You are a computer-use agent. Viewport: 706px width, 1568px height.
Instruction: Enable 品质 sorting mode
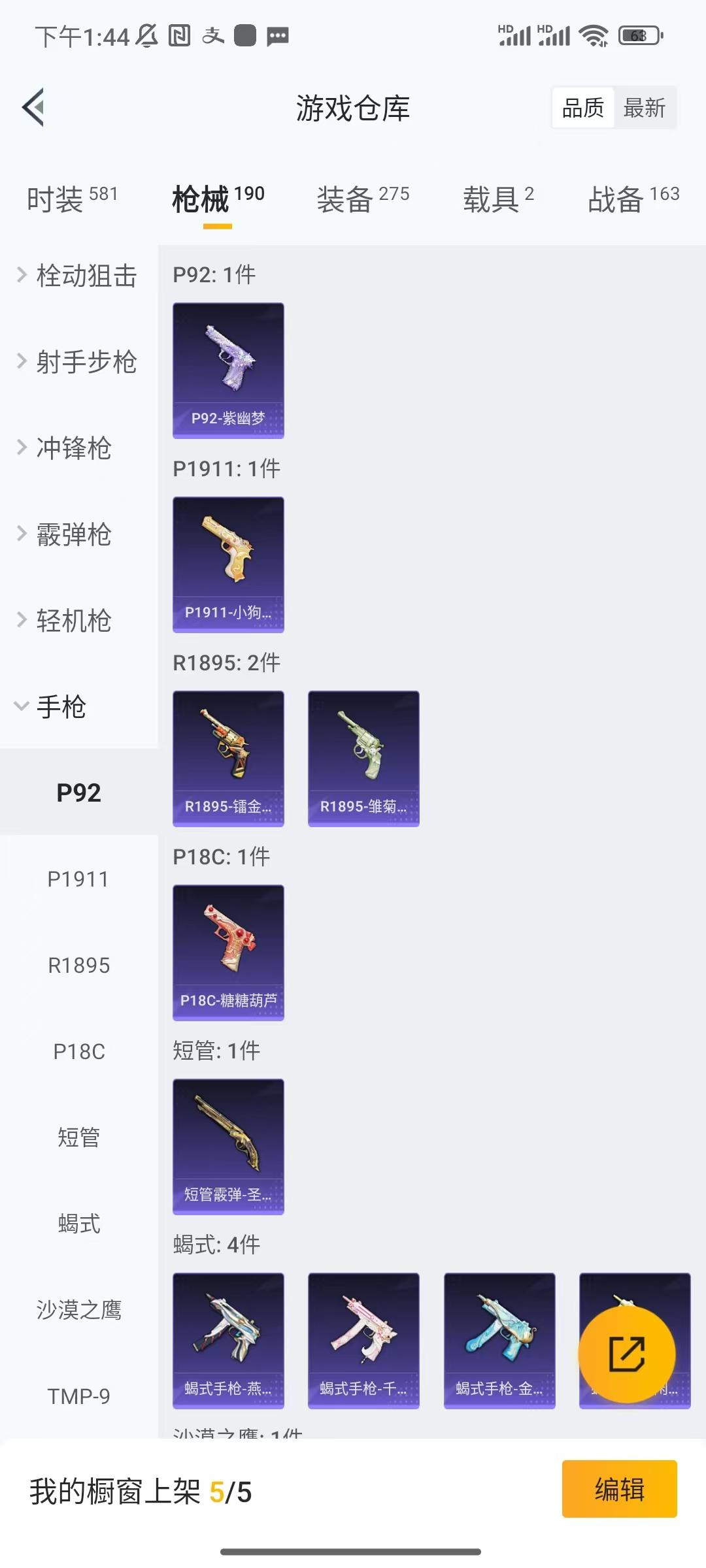tap(584, 106)
